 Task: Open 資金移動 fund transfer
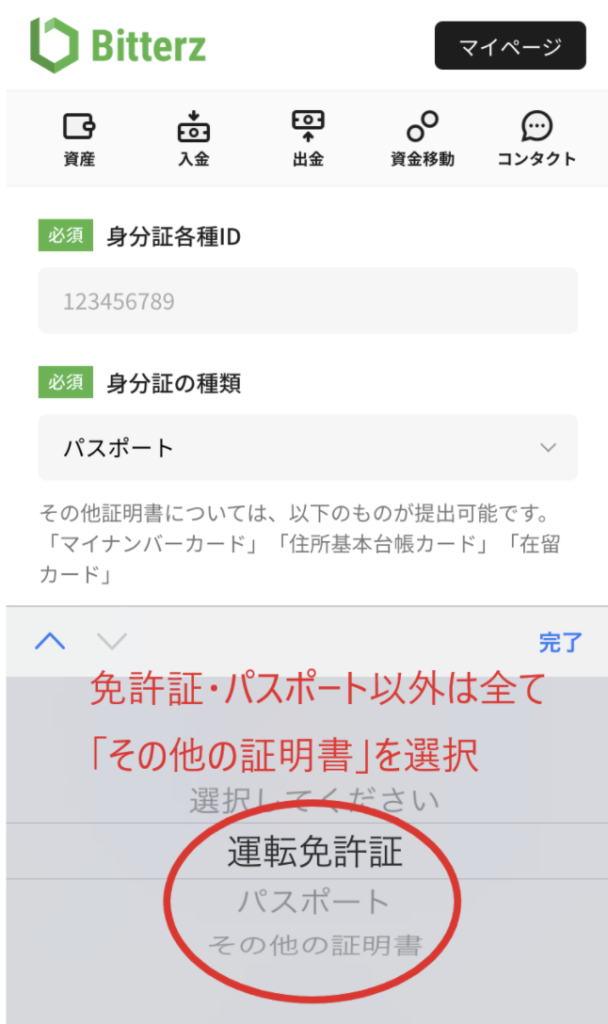423,139
